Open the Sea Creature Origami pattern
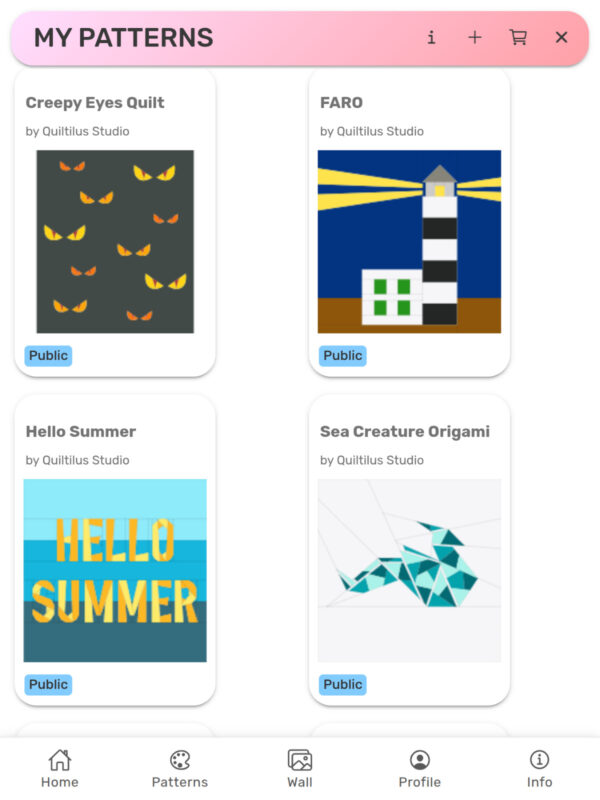Screen dimensions: 600x800 (x=409, y=570)
